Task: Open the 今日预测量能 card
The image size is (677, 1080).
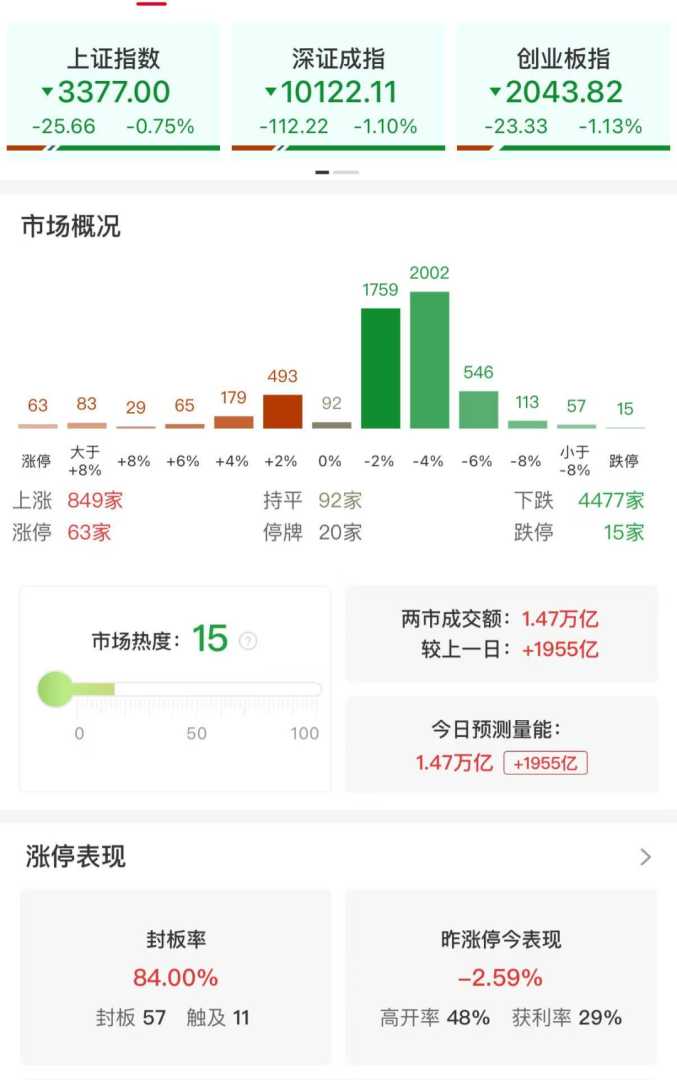Action: click(501, 745)
